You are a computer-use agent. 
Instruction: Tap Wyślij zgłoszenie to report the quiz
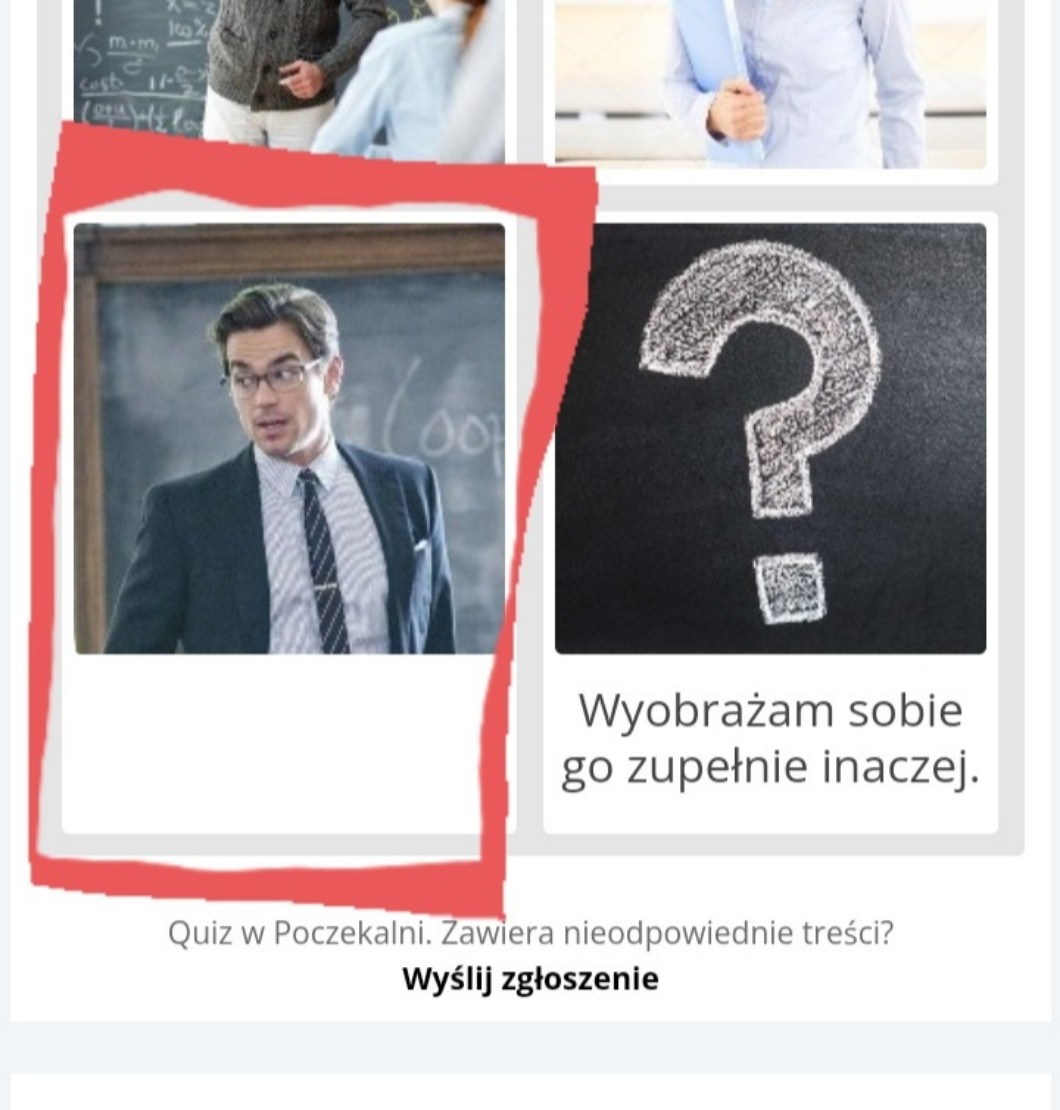530,978
